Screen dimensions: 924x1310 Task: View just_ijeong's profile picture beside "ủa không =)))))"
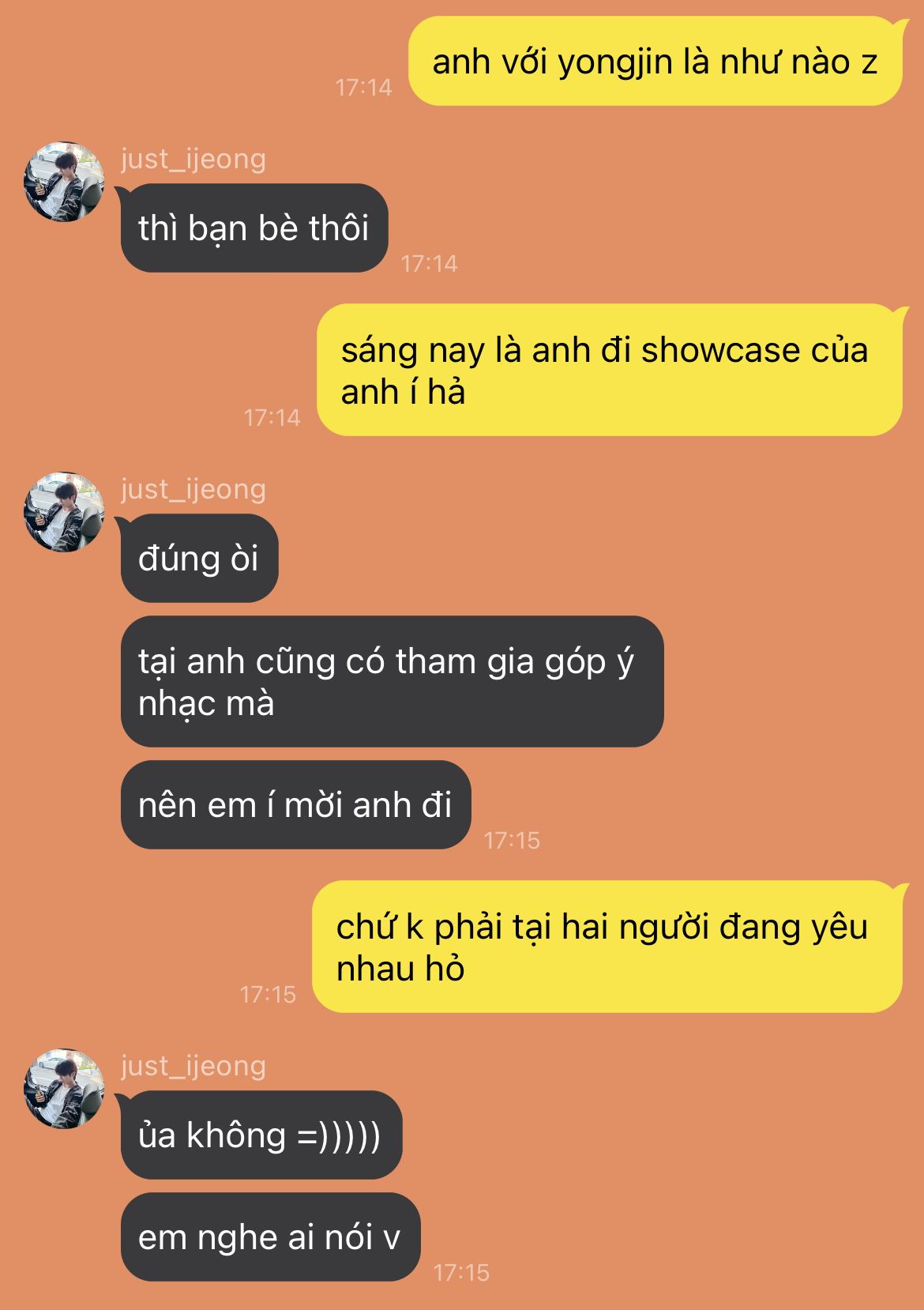(64, 1089)
